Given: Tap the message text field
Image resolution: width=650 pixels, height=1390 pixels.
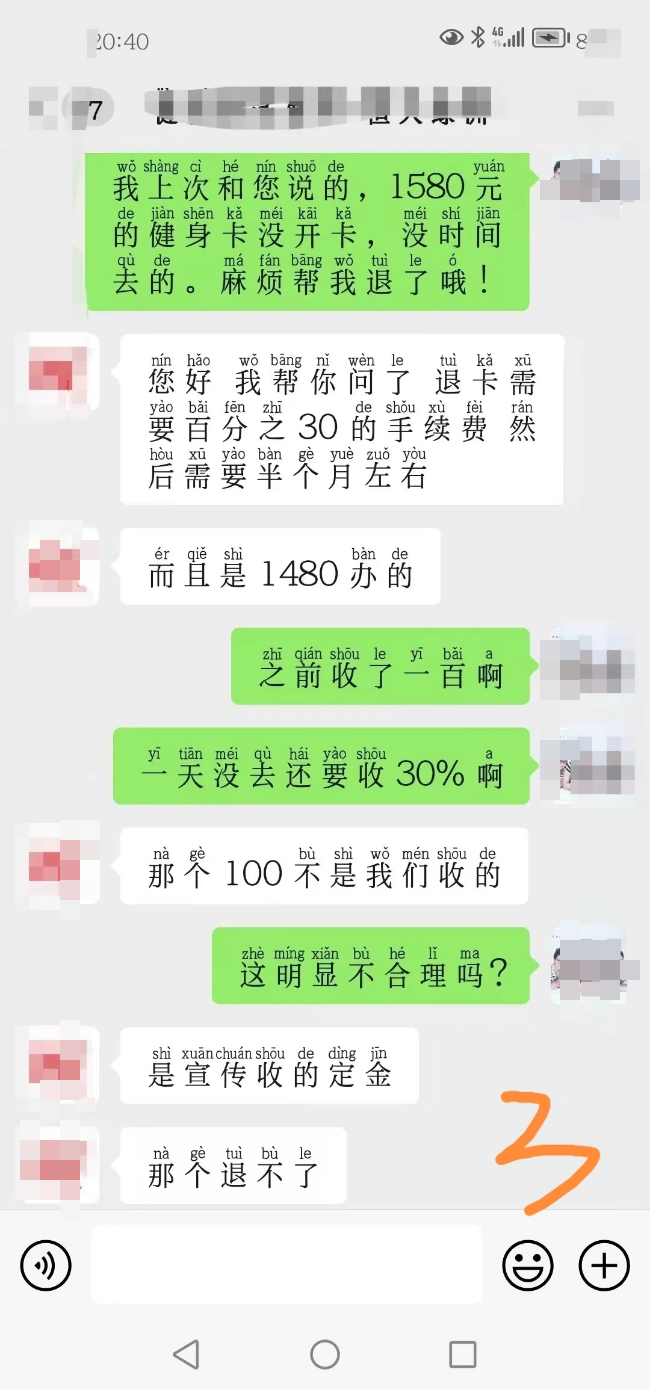Looking at the screenshot, I should [286, 1265].
